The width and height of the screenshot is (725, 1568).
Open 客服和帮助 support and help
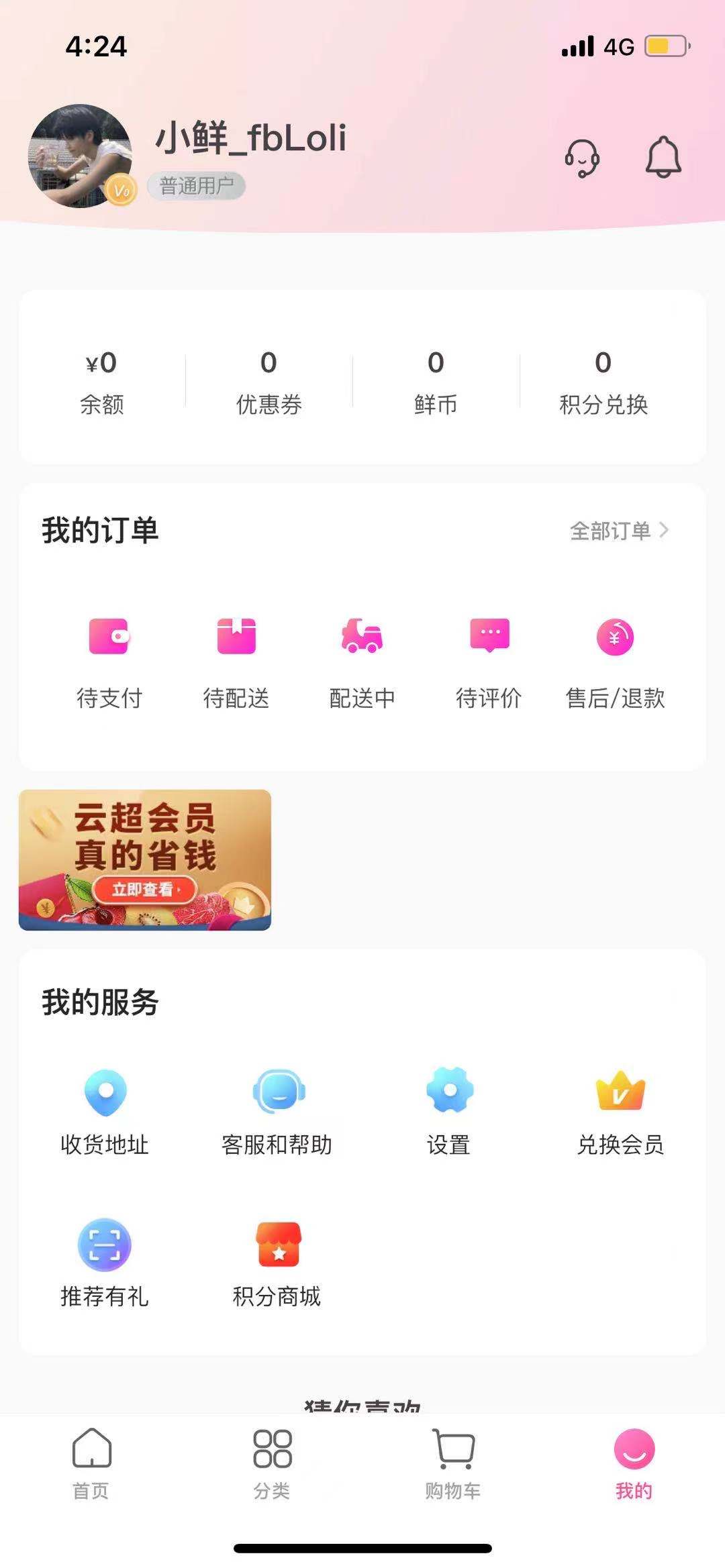click(x=277, y=1112)
